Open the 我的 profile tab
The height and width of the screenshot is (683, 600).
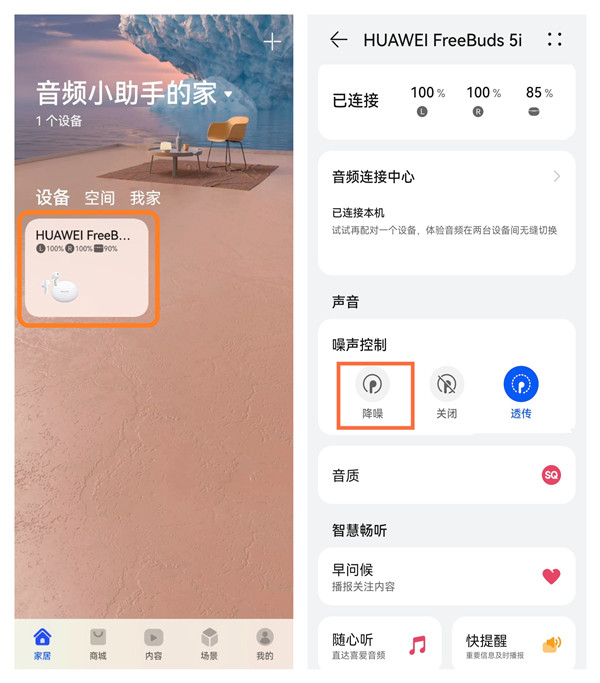tap(264, 643)
